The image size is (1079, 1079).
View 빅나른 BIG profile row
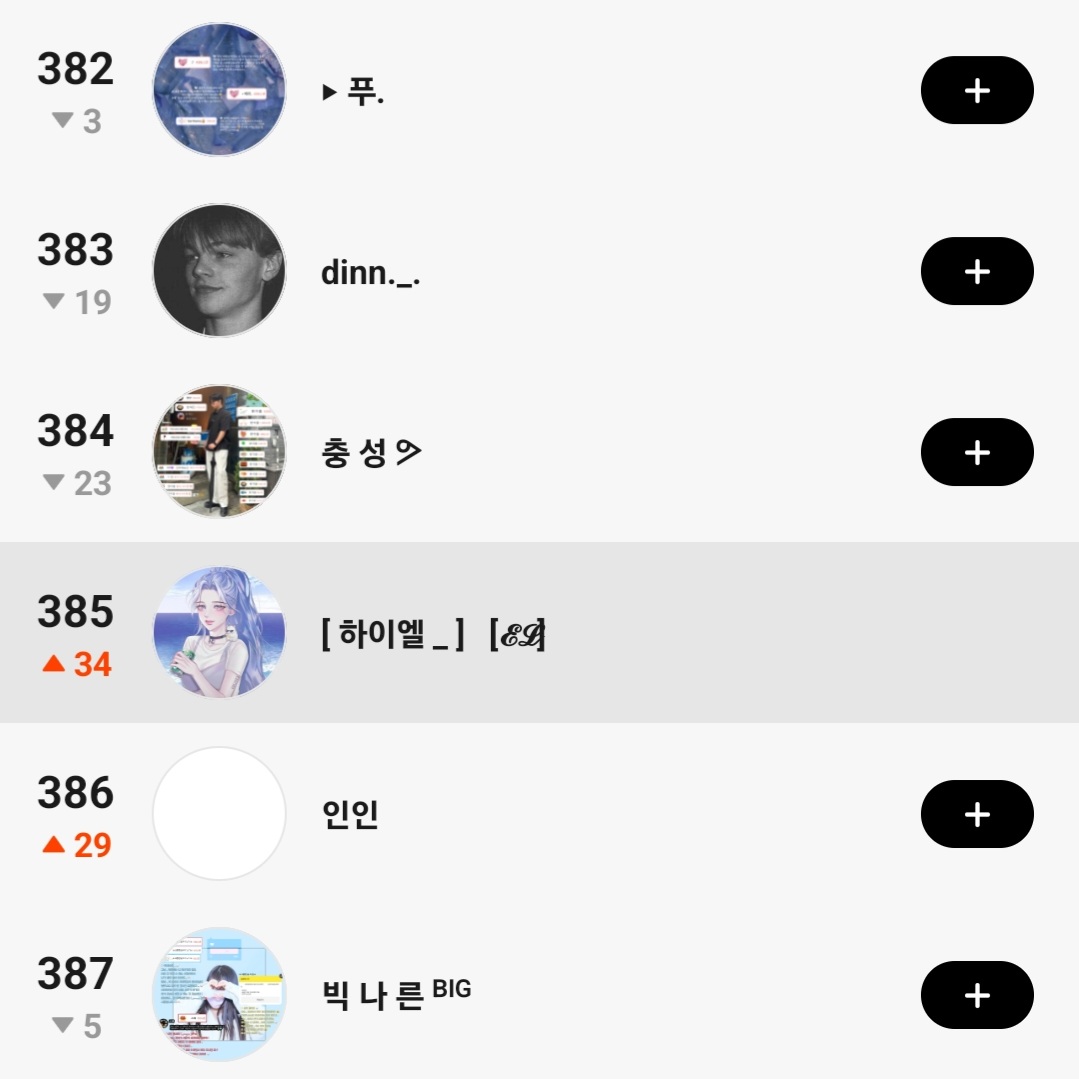(395, 996)
